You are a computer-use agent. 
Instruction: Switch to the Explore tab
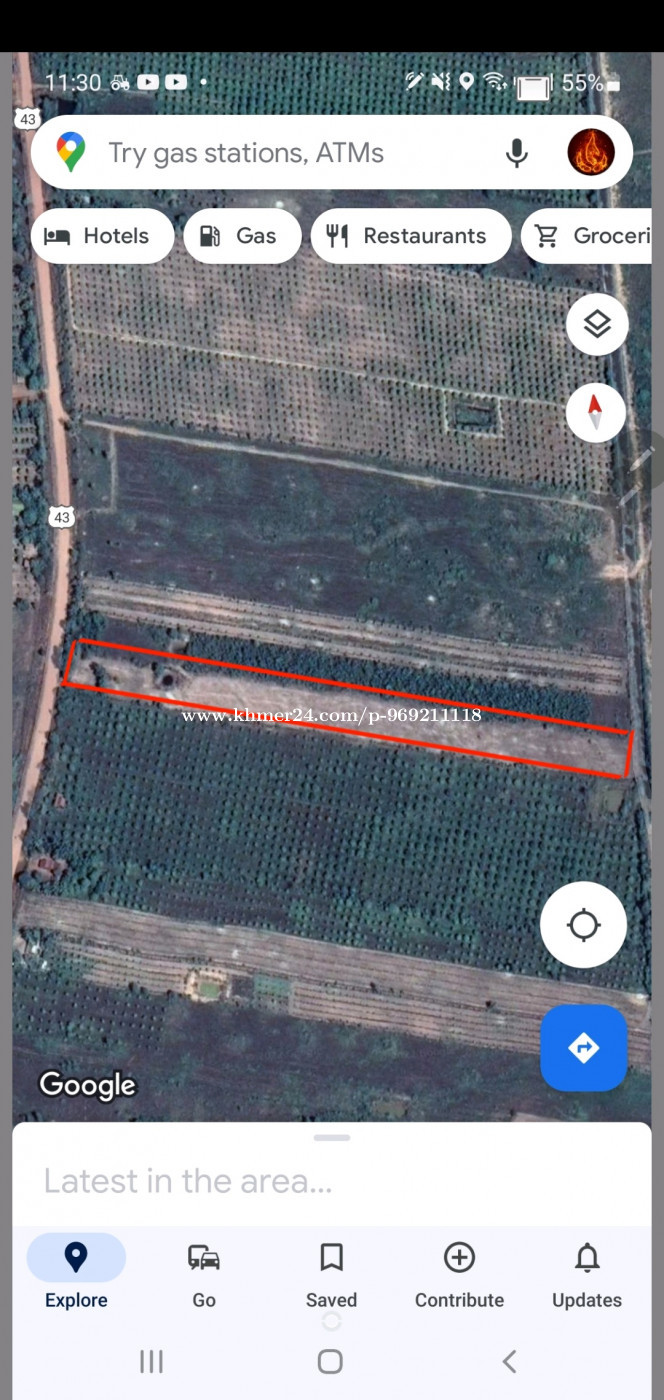click(x=76, y=1272)
